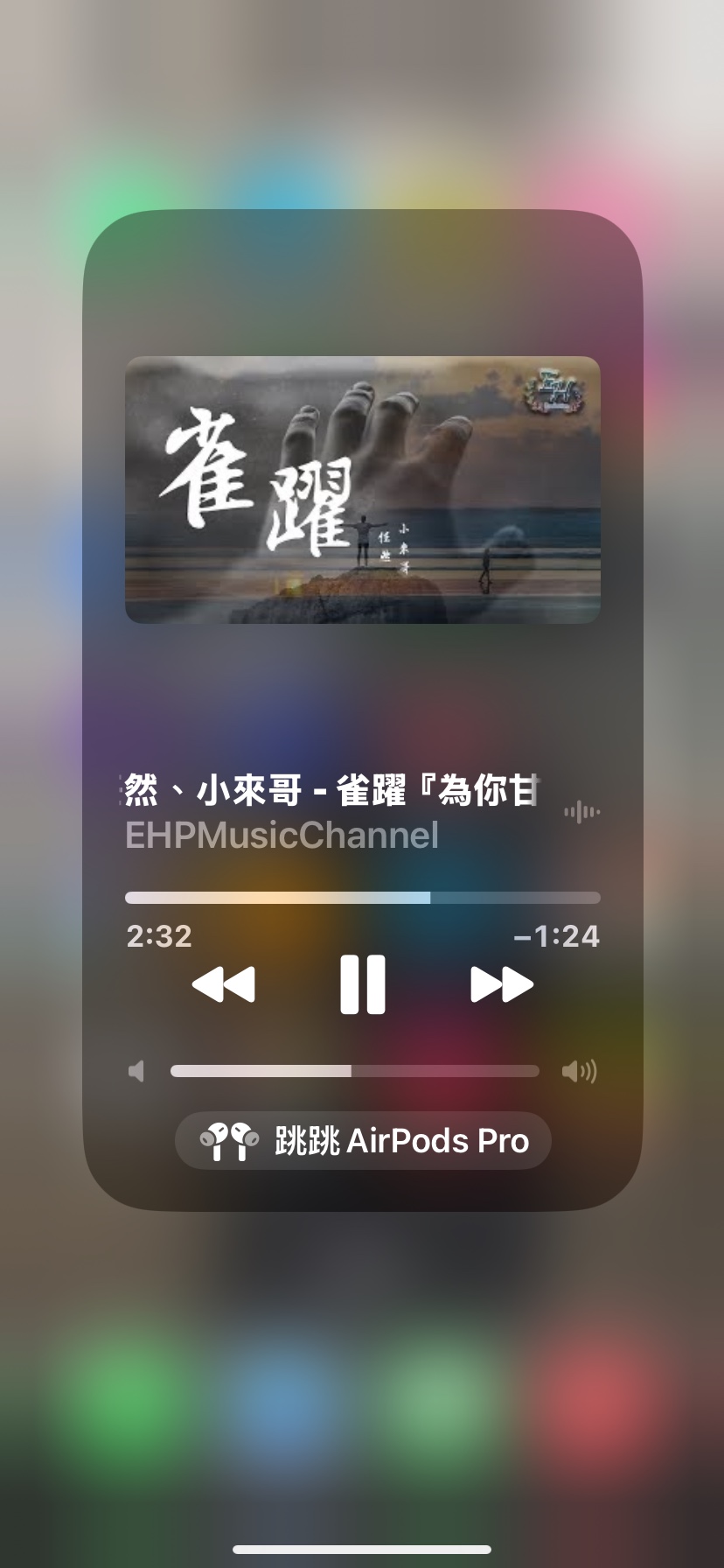Viewport: 724px width, 1568px height.
Task: Skip forward to the next track
Action: coord(501,984)
